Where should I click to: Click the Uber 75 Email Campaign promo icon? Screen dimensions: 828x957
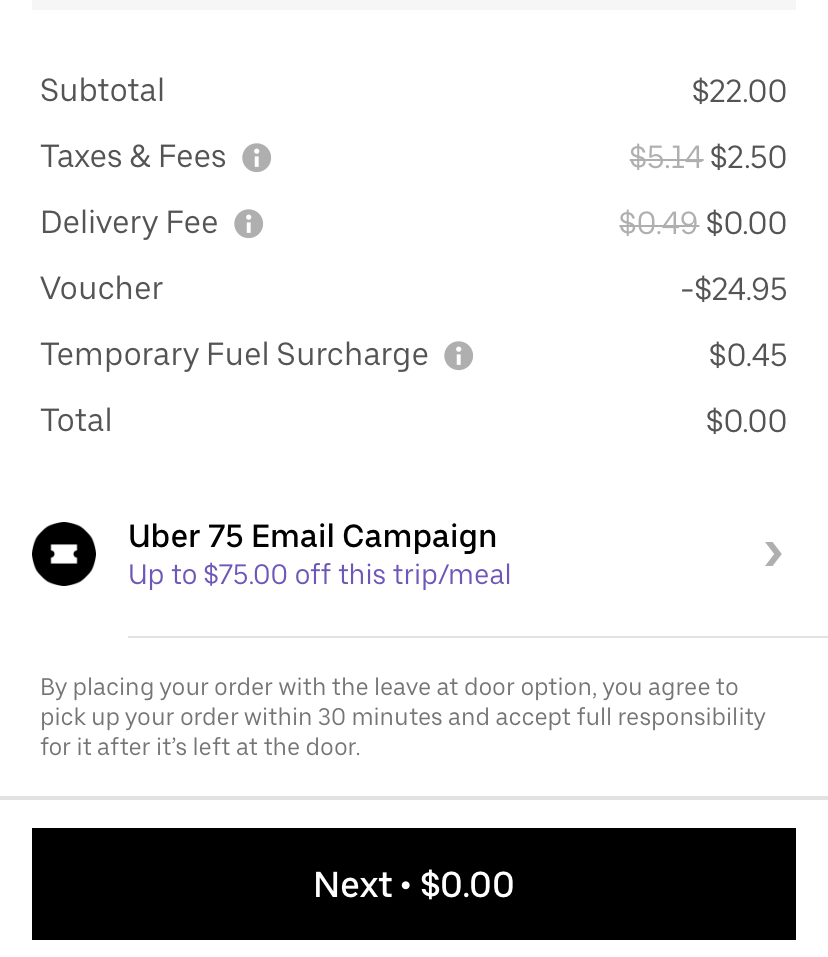64,553
